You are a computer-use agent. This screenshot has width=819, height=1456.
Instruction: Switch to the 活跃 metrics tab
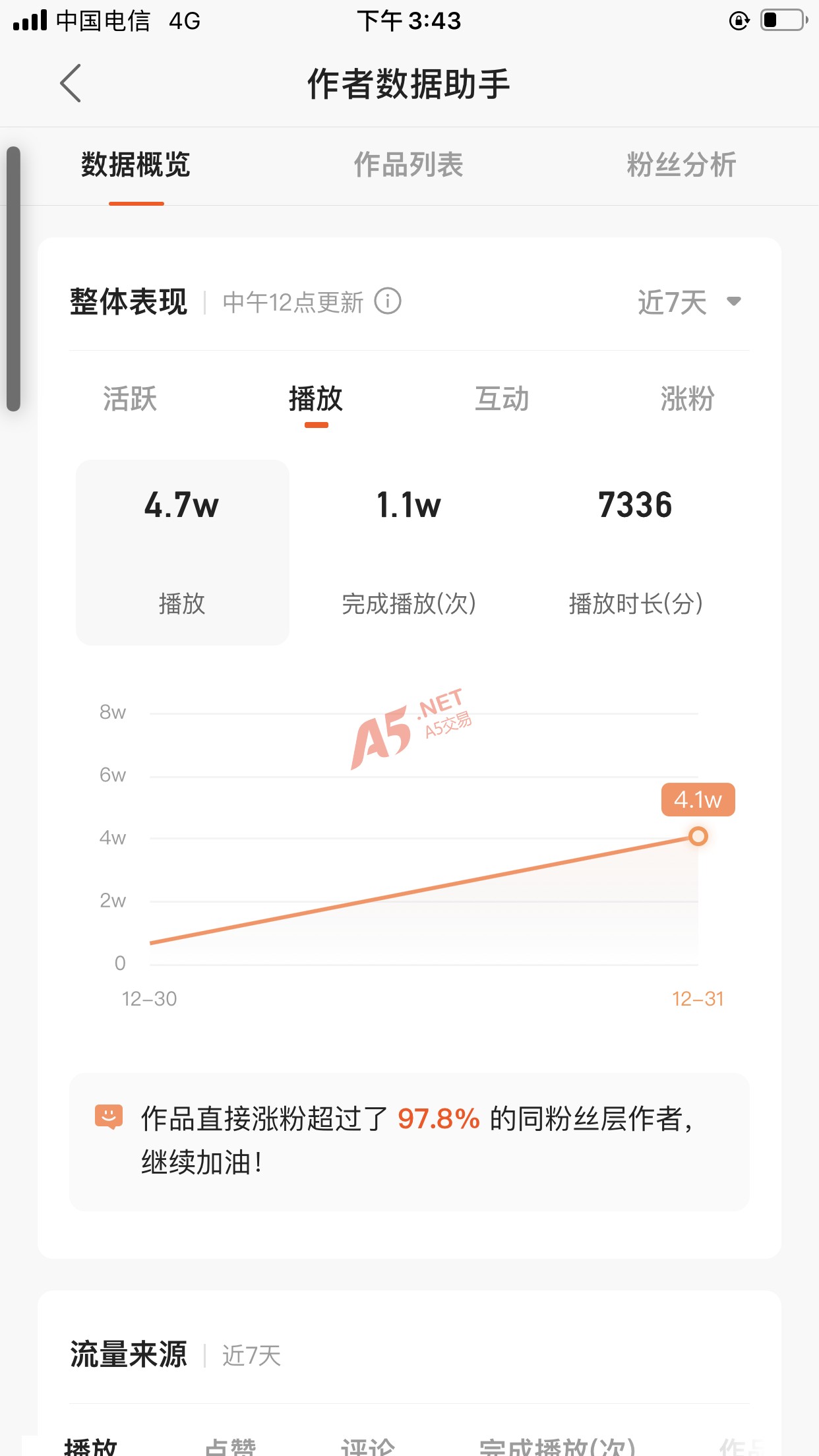point(130,399)
